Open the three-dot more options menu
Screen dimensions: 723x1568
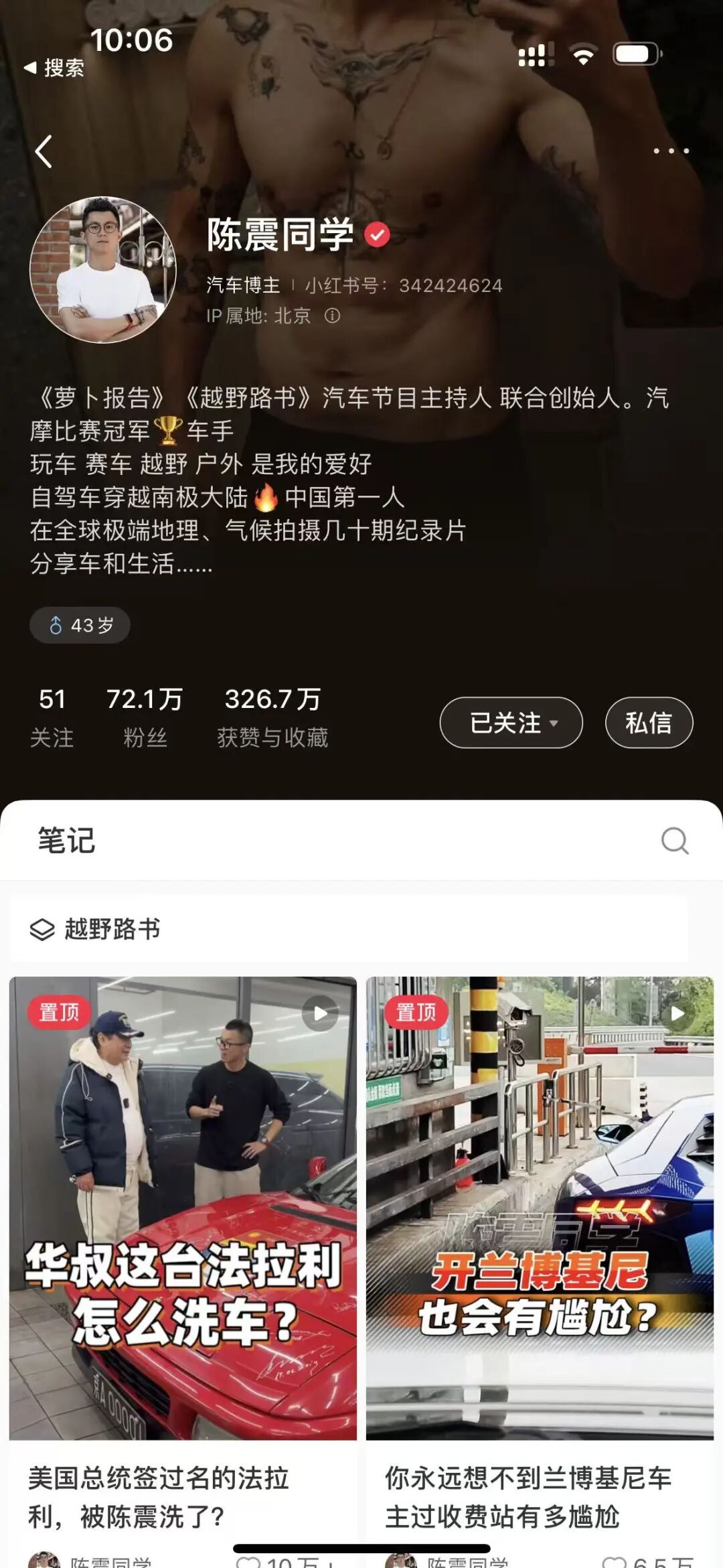[x=671, y=151]
